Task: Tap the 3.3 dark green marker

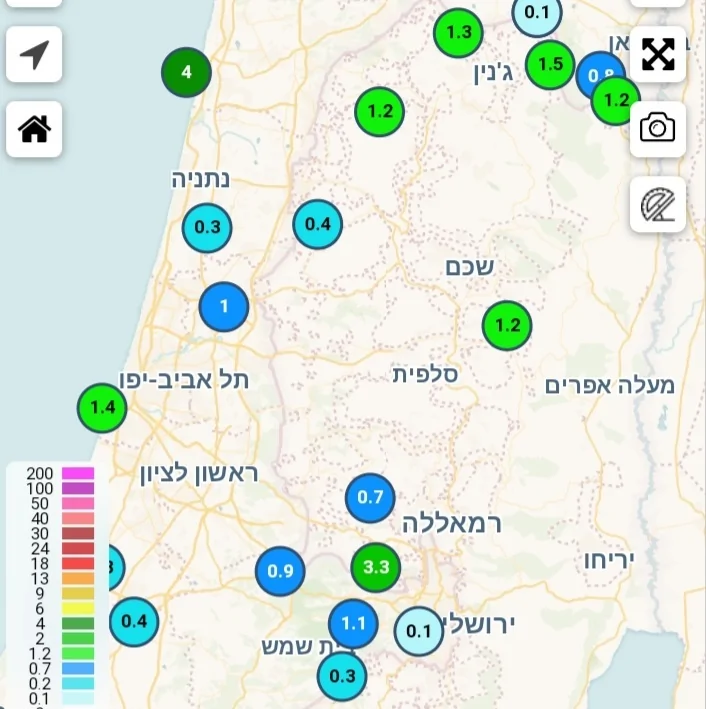Action: [376, 568]
